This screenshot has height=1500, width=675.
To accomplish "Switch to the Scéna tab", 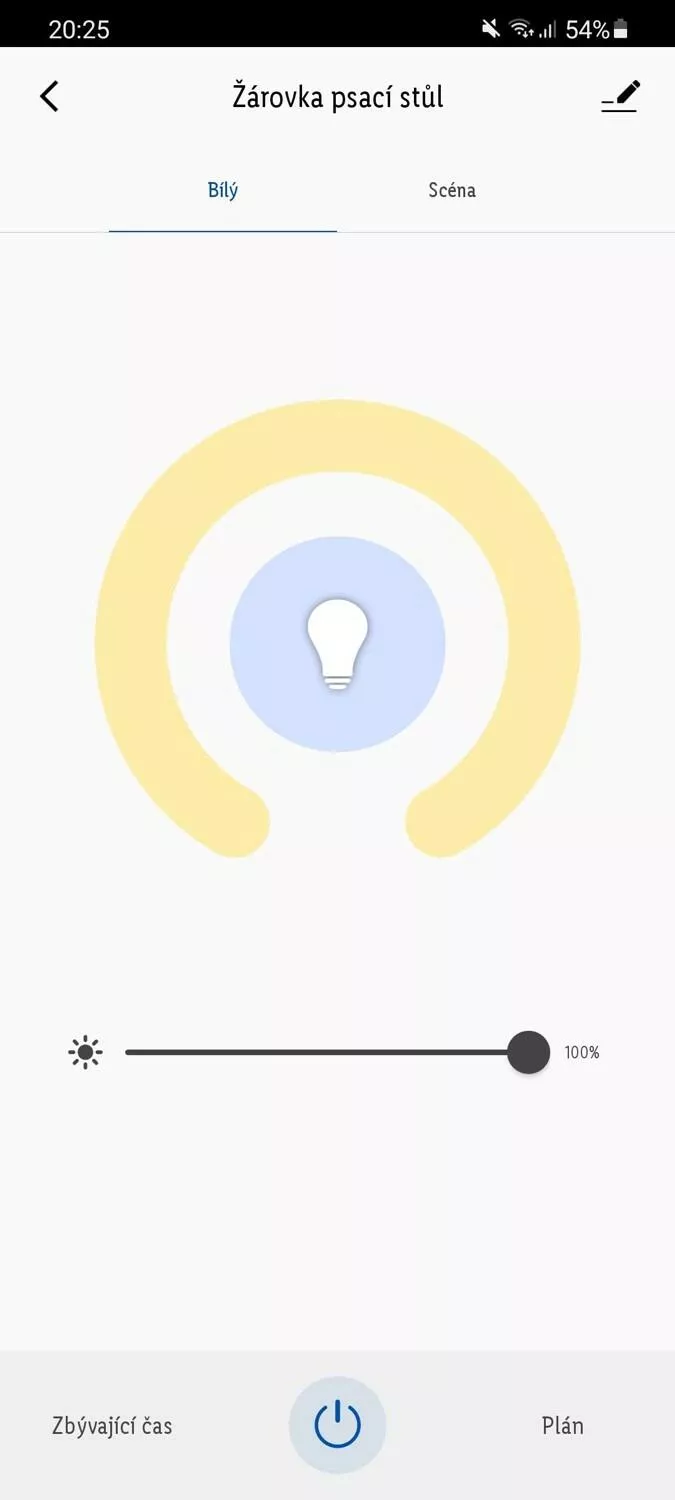I will coord(452,190).
